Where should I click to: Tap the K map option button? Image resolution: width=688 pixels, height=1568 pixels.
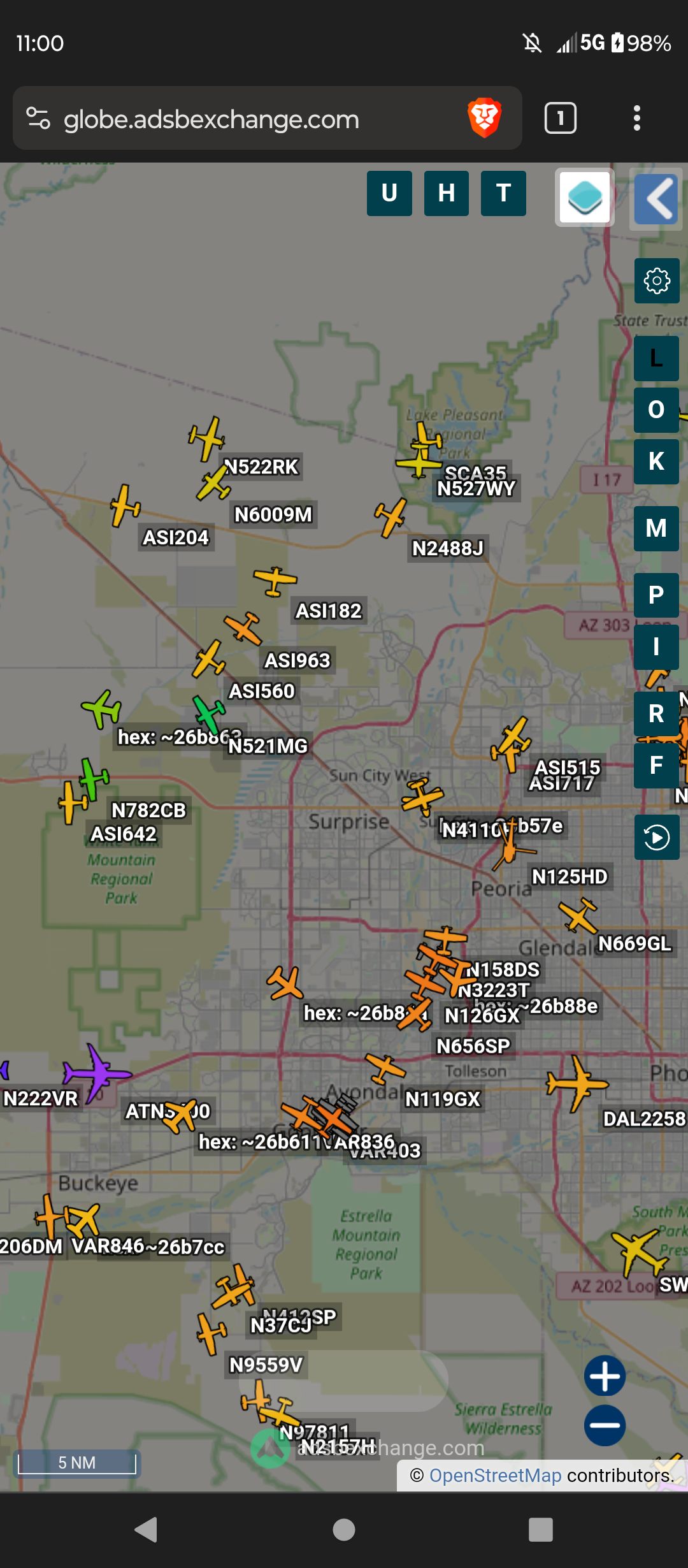click(657, 461)
